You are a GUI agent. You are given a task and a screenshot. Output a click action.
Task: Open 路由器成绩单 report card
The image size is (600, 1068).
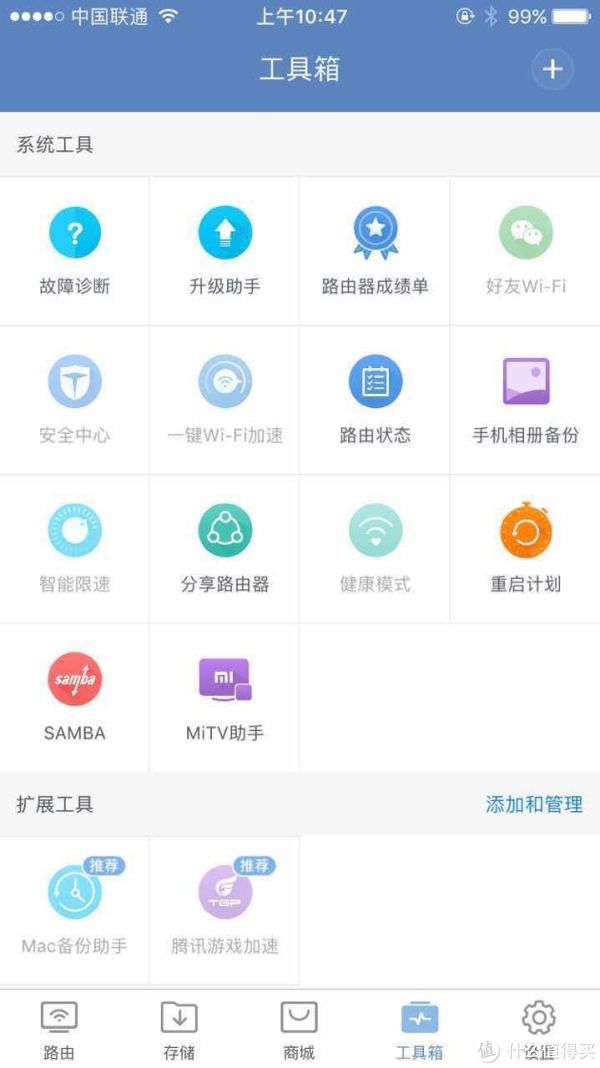point(375,251)
